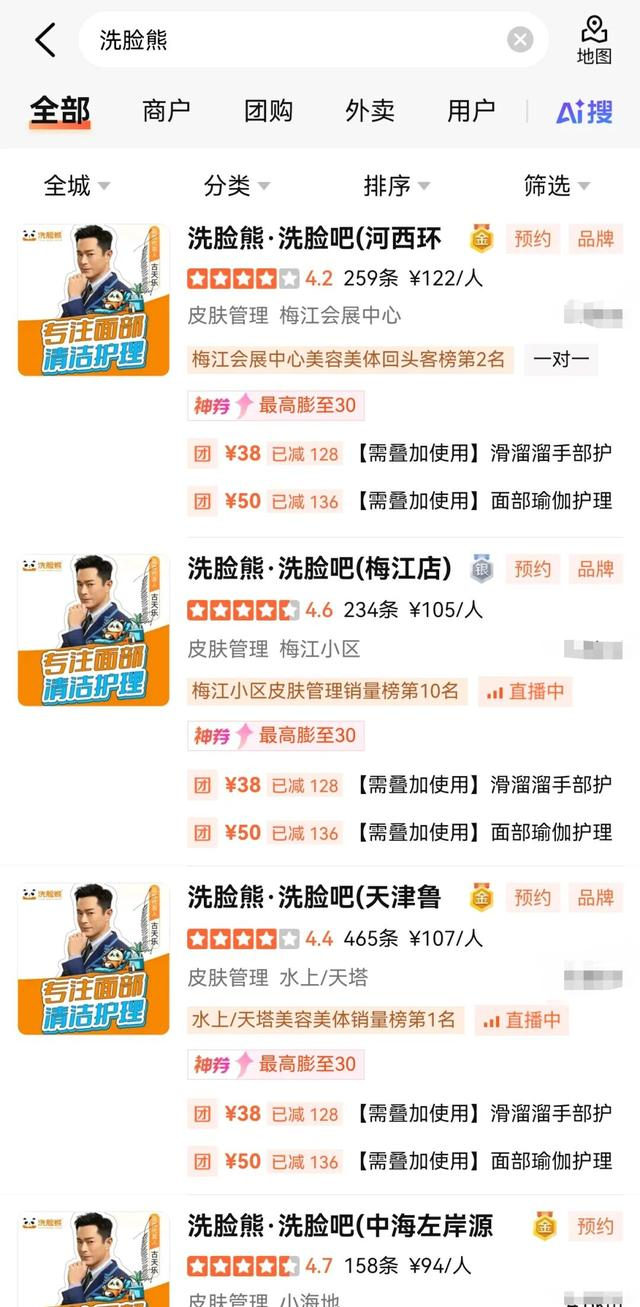Switch to the 商户 tab
This screenshot has width=640, height=1307.
[166, 110]
